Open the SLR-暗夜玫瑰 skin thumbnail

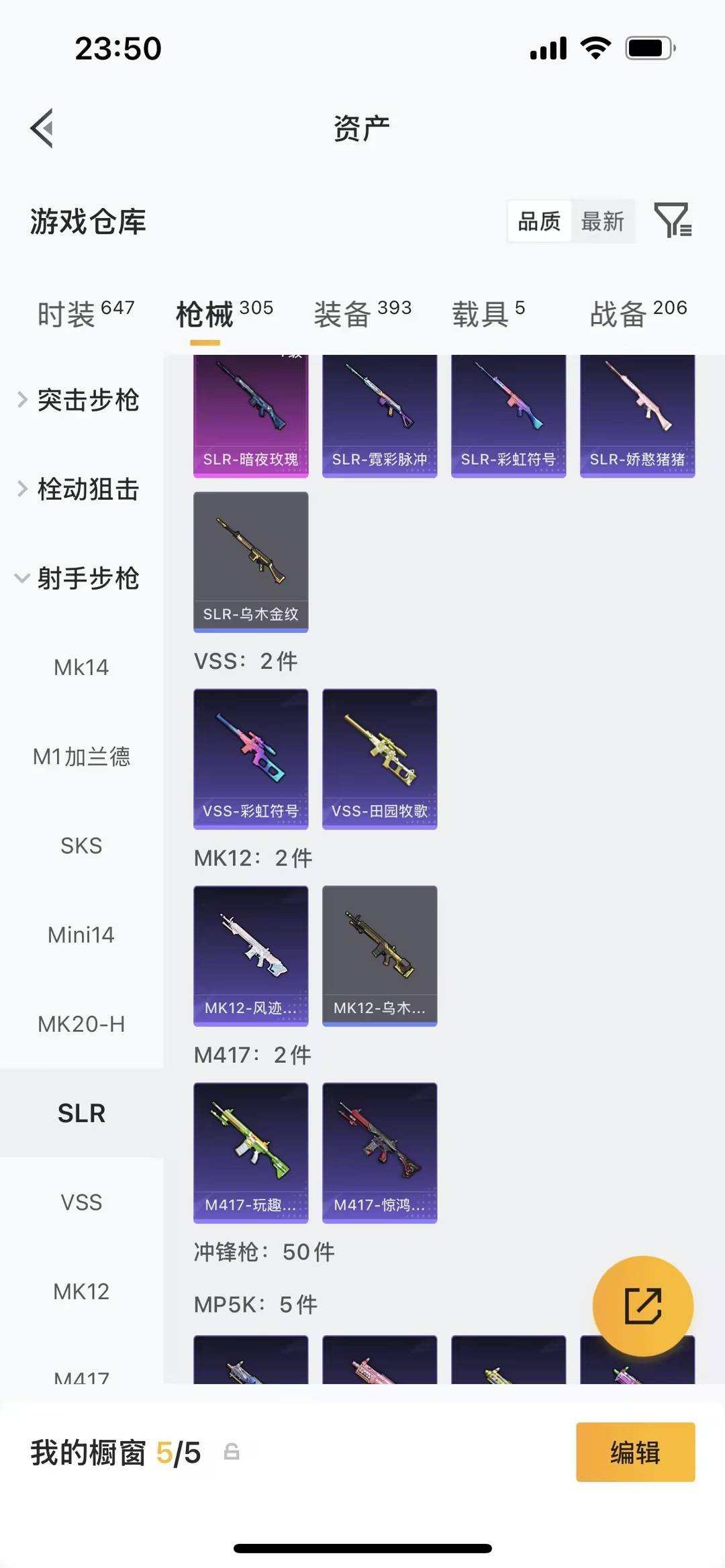click(x=250, y=414)
